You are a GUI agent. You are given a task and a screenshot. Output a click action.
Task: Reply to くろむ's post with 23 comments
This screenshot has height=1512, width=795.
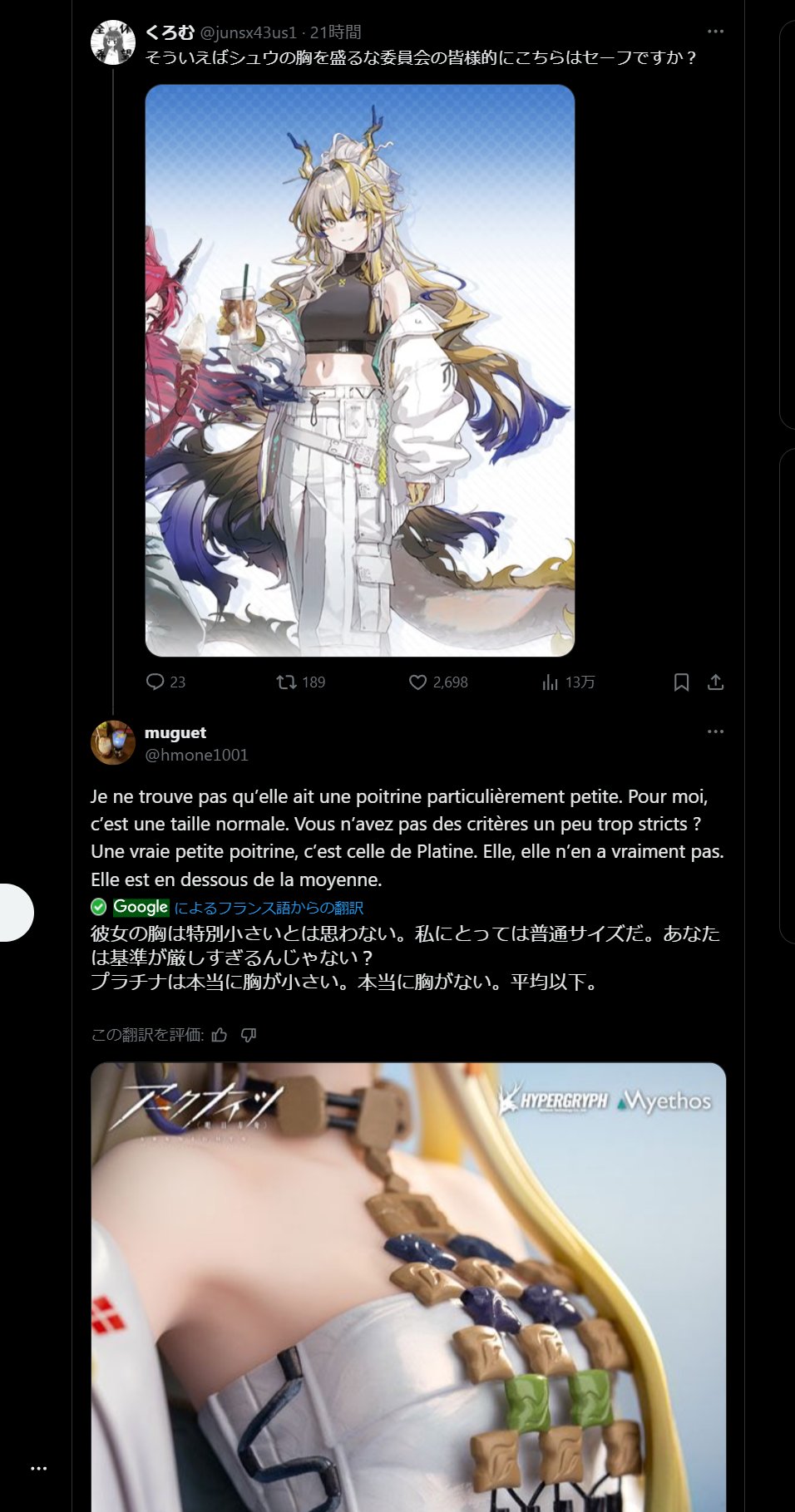tap(165, 682)
